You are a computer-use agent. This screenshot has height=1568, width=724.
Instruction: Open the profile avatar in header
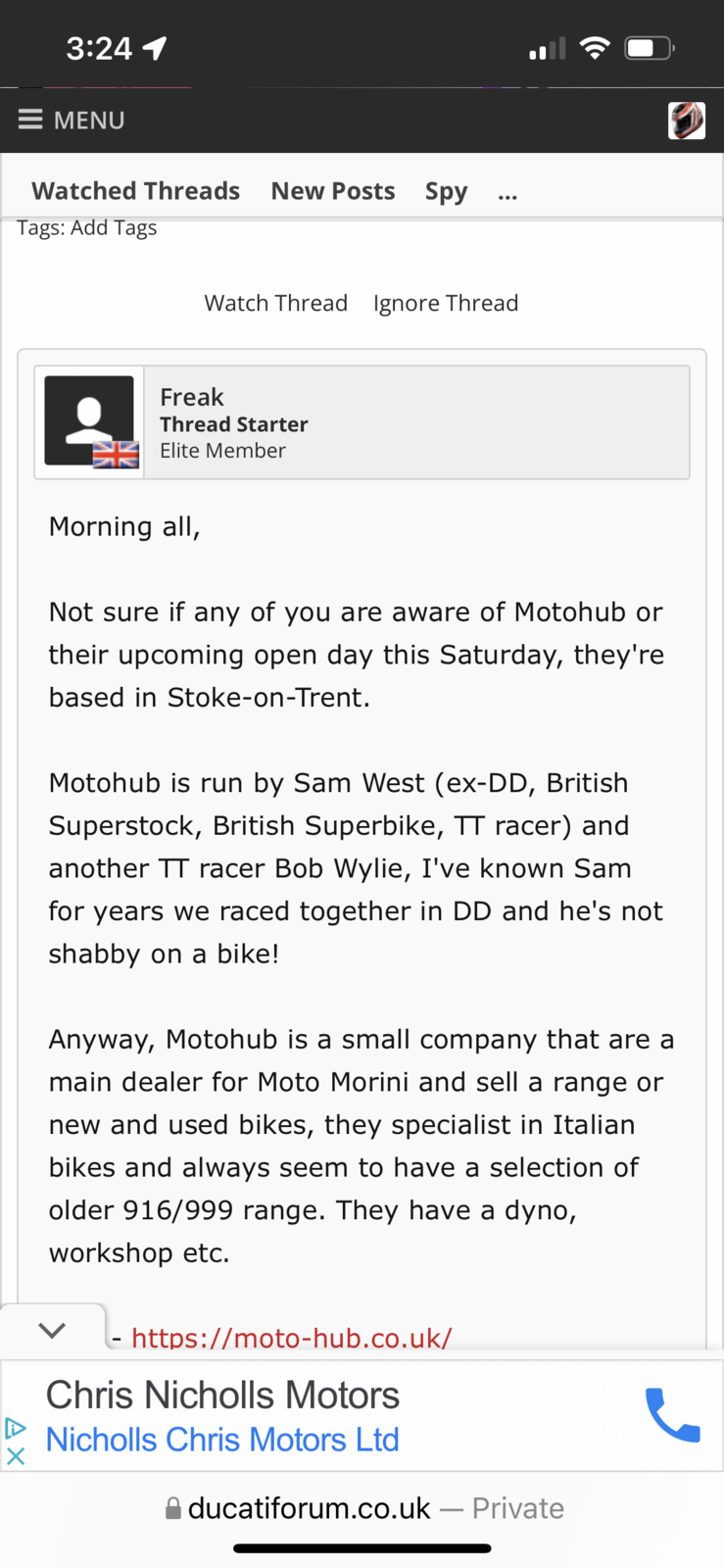tap(686, 121)
